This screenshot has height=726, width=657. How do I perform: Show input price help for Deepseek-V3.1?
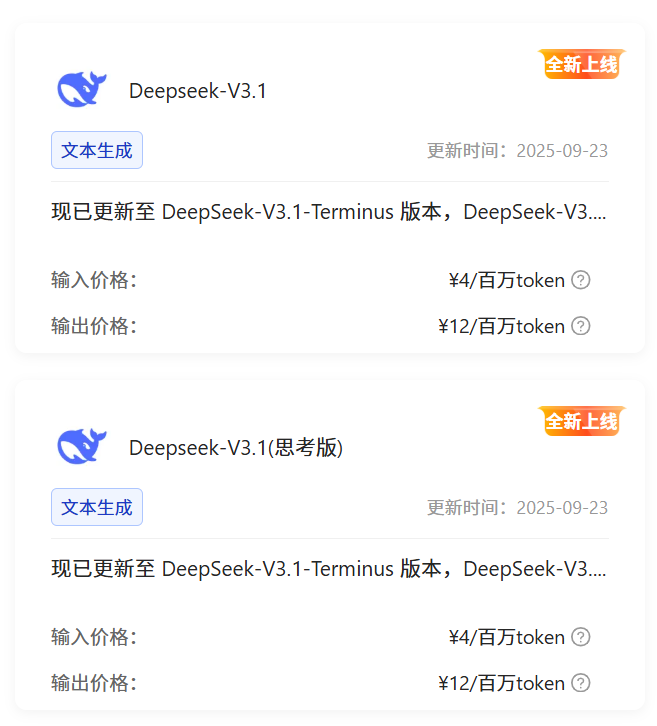click(581, 280)
